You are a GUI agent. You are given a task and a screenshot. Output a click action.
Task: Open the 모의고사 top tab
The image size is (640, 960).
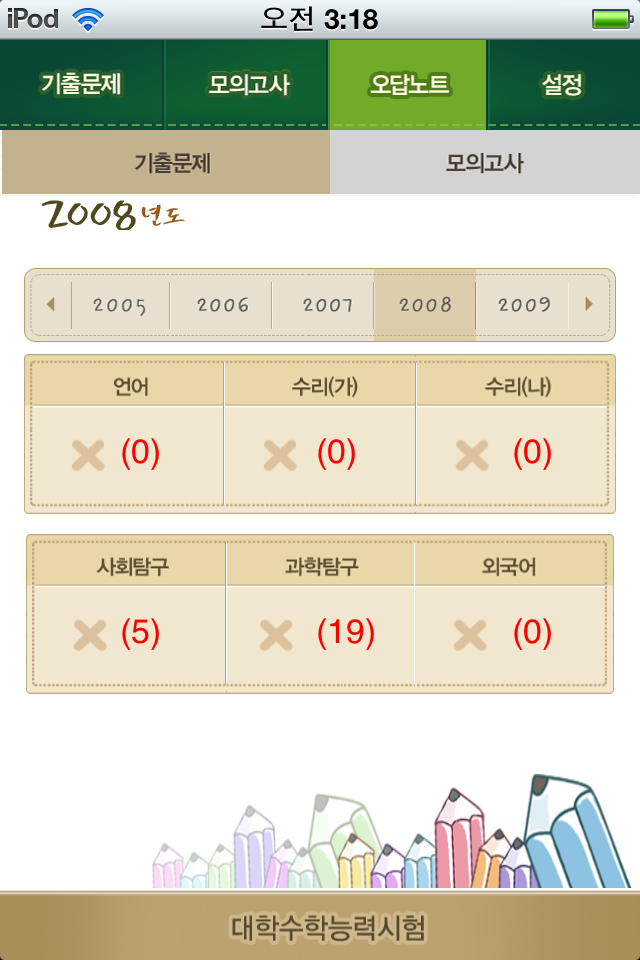pos(248,85)
